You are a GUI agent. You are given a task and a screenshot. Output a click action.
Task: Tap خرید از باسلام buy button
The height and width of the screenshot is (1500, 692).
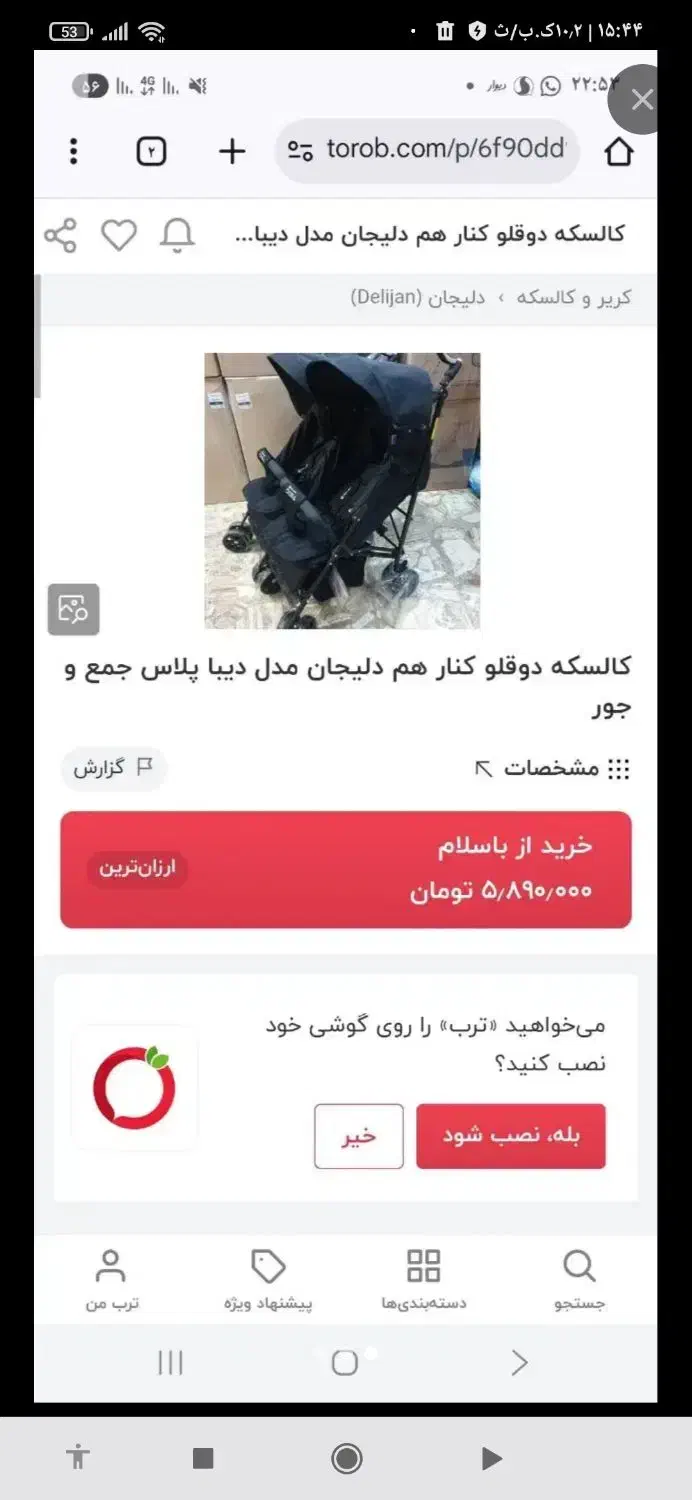(x=346, y=869)
